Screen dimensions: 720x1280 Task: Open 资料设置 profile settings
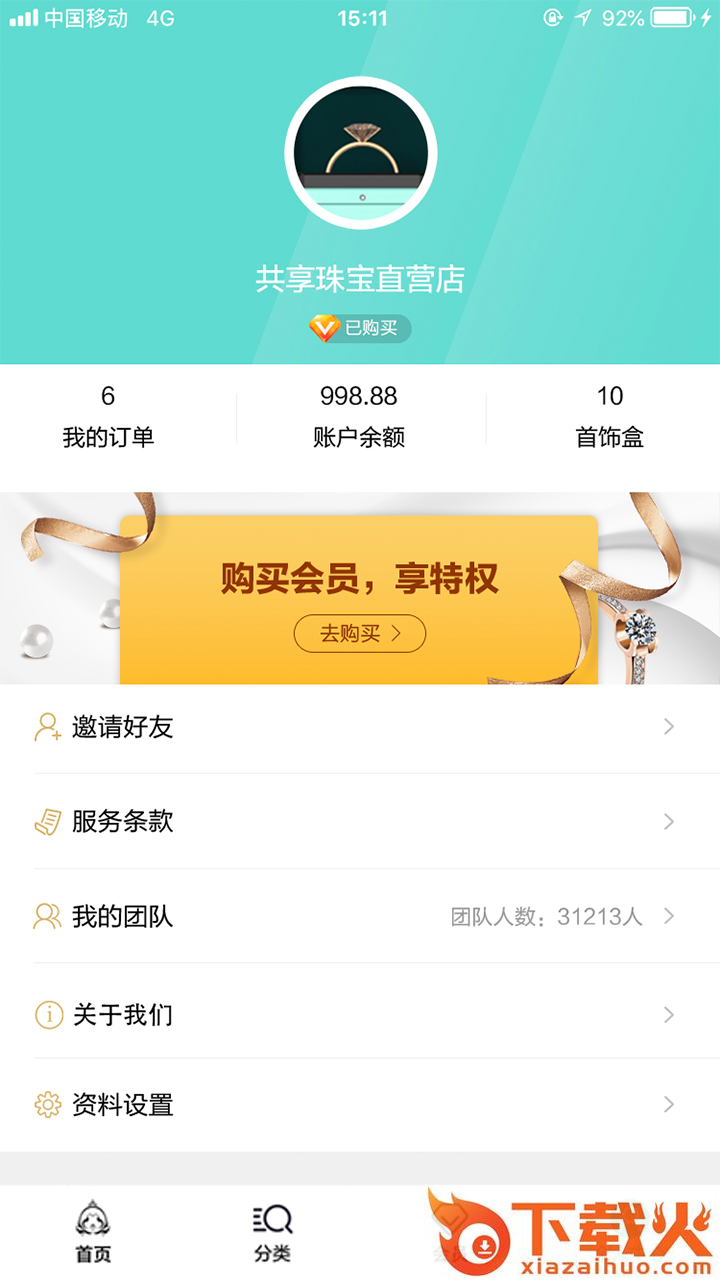point(360,1105)
